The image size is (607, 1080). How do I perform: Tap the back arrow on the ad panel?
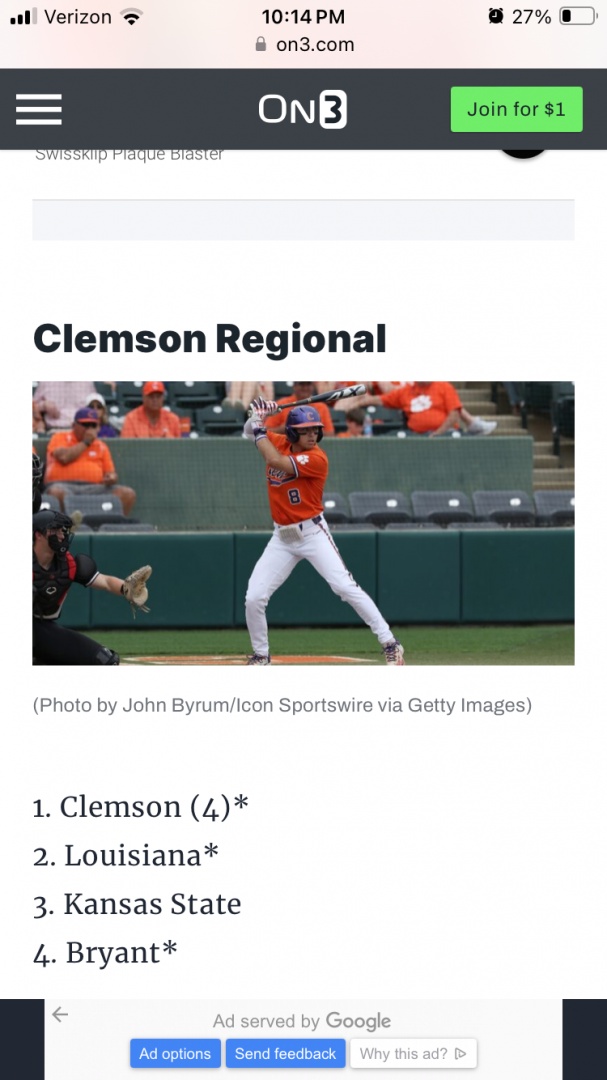[x=60, y=1015]
